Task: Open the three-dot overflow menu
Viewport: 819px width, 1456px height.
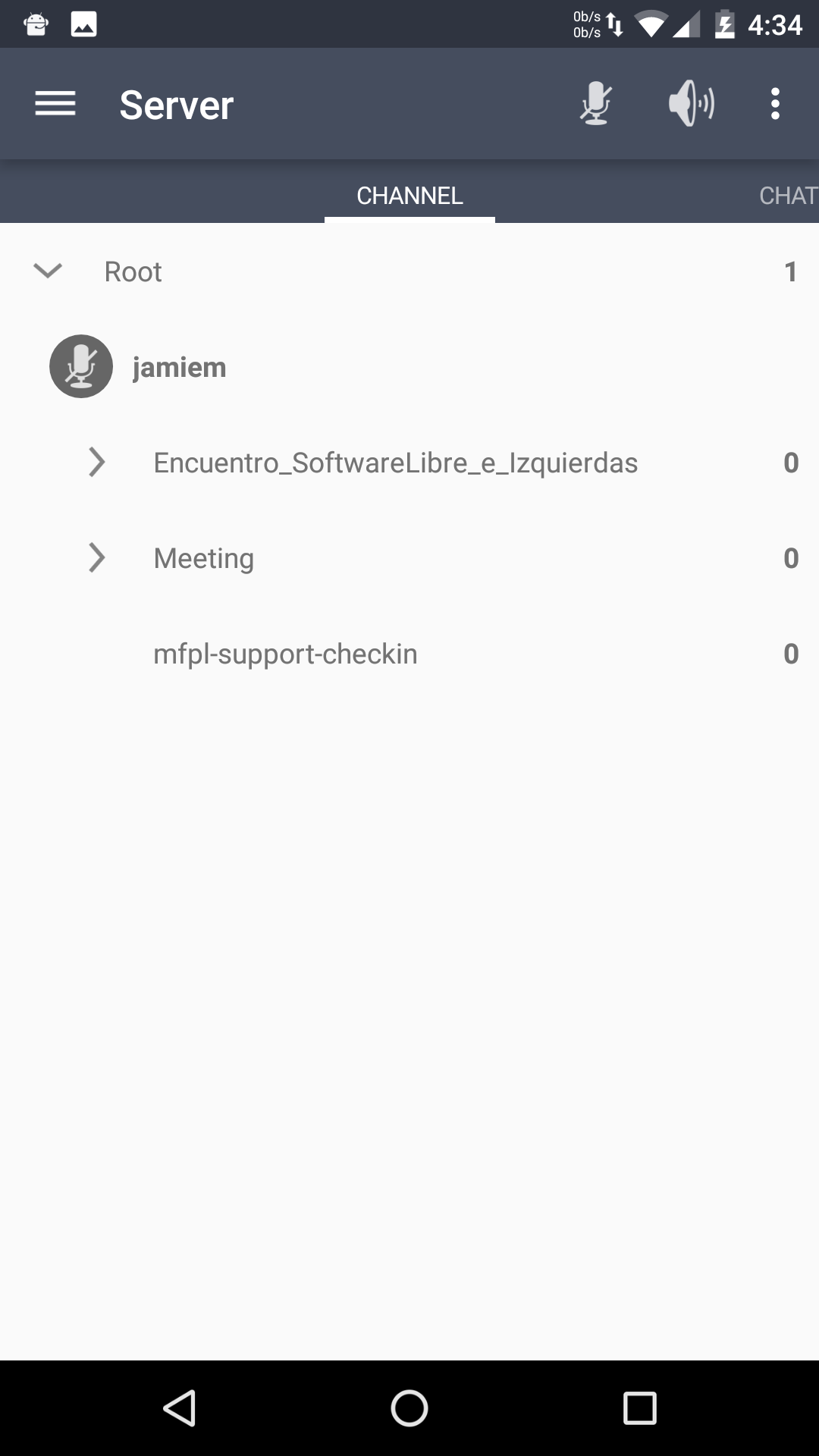Action: tap(775, 104)
